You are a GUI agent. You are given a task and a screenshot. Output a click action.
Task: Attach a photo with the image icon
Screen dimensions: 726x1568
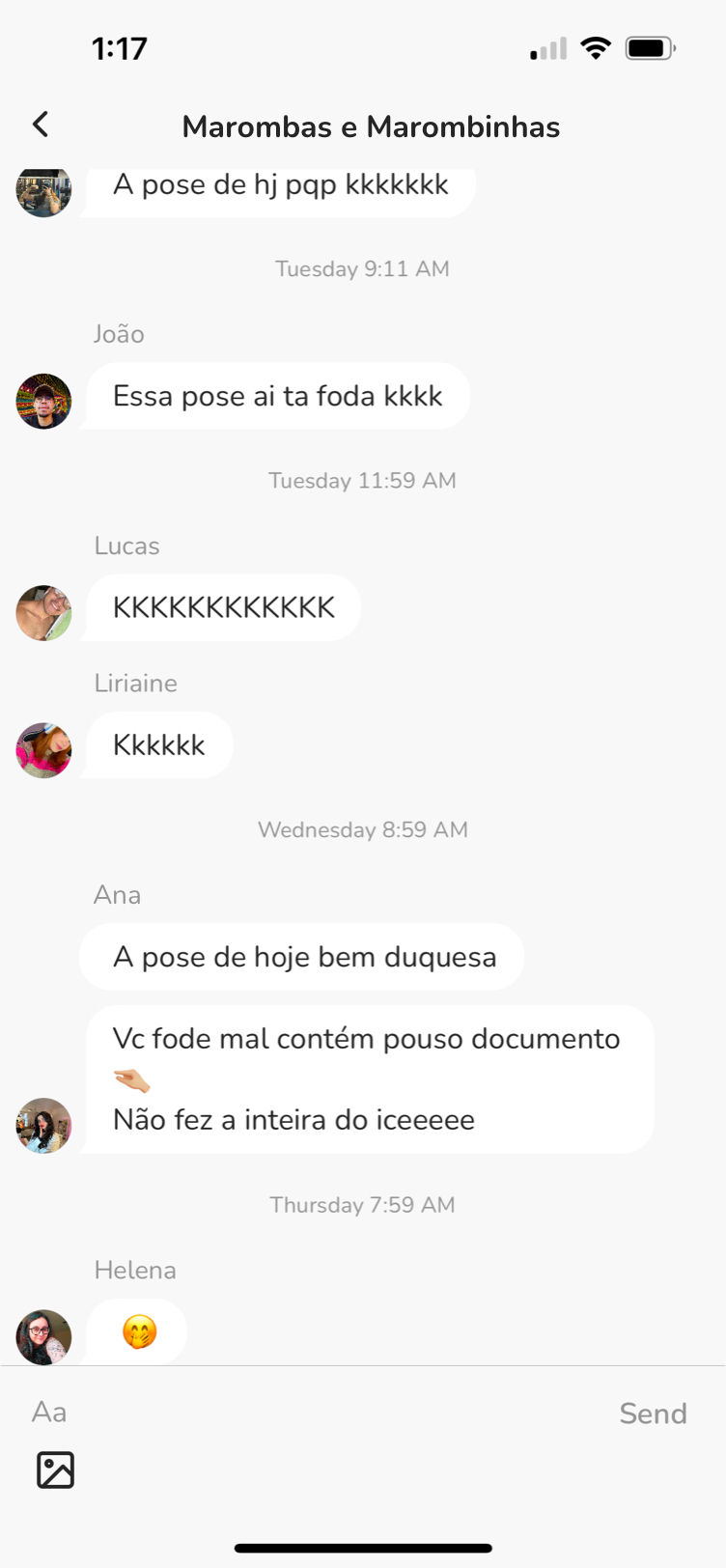pos(55,1470)
